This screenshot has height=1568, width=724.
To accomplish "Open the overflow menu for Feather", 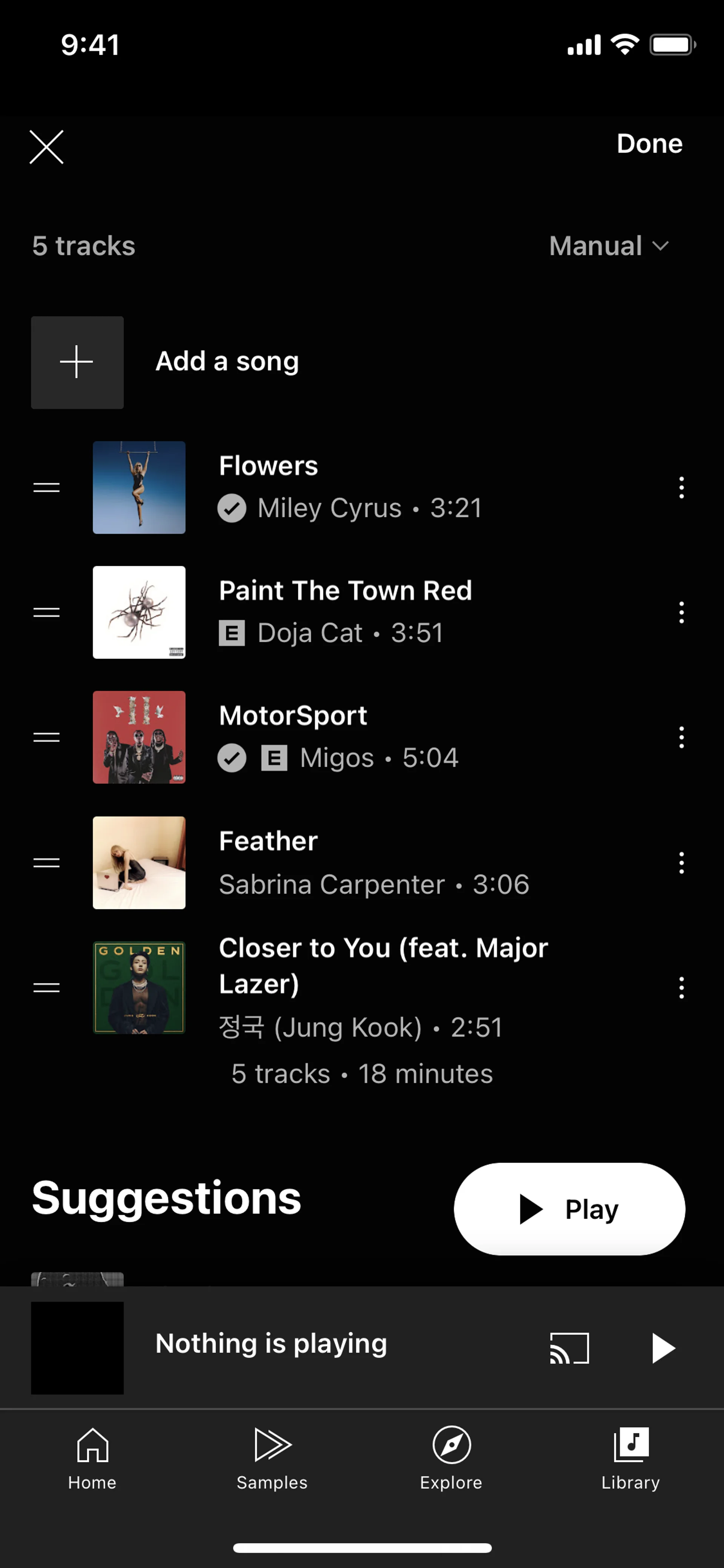I will coord(681,863).
